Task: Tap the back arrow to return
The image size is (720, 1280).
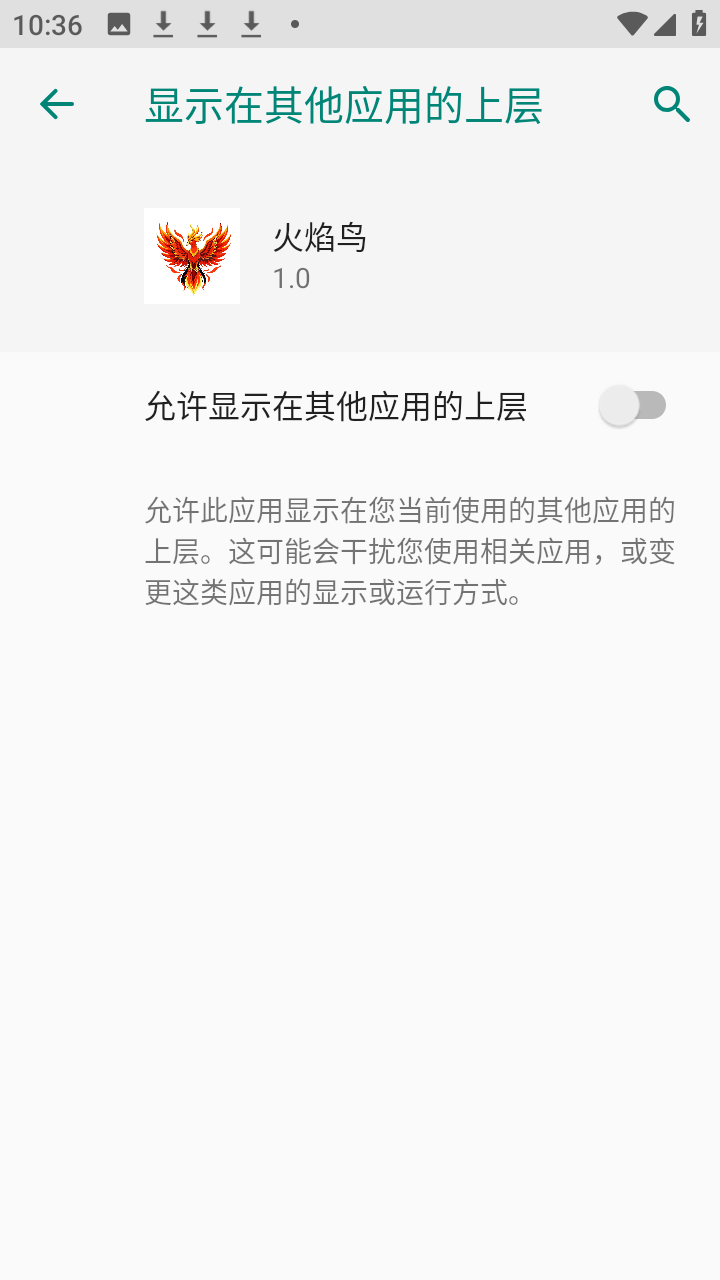Action: point(56,103)
